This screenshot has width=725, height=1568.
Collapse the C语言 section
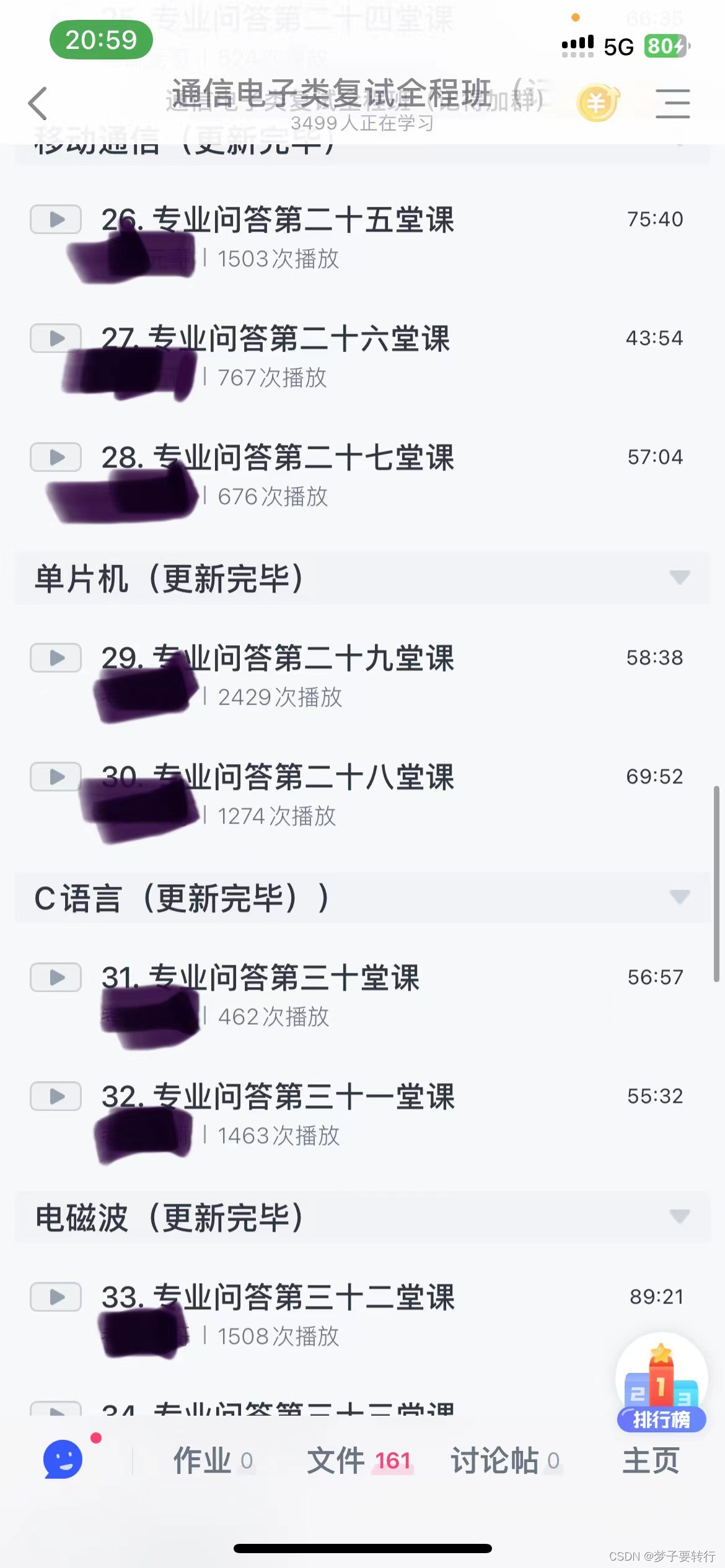(x=679, y=897)
